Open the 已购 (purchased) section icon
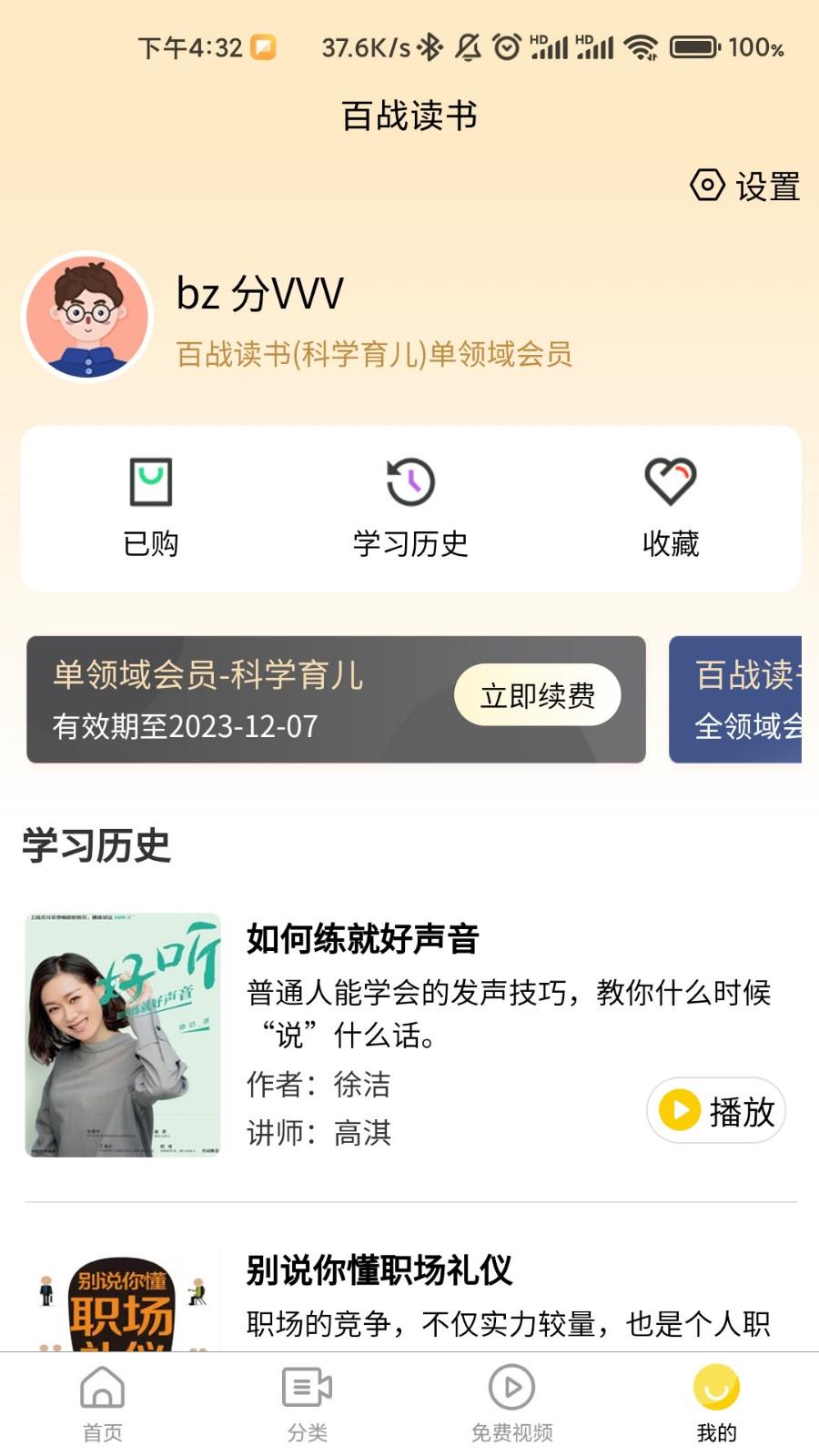 click(x=153, y=484)
